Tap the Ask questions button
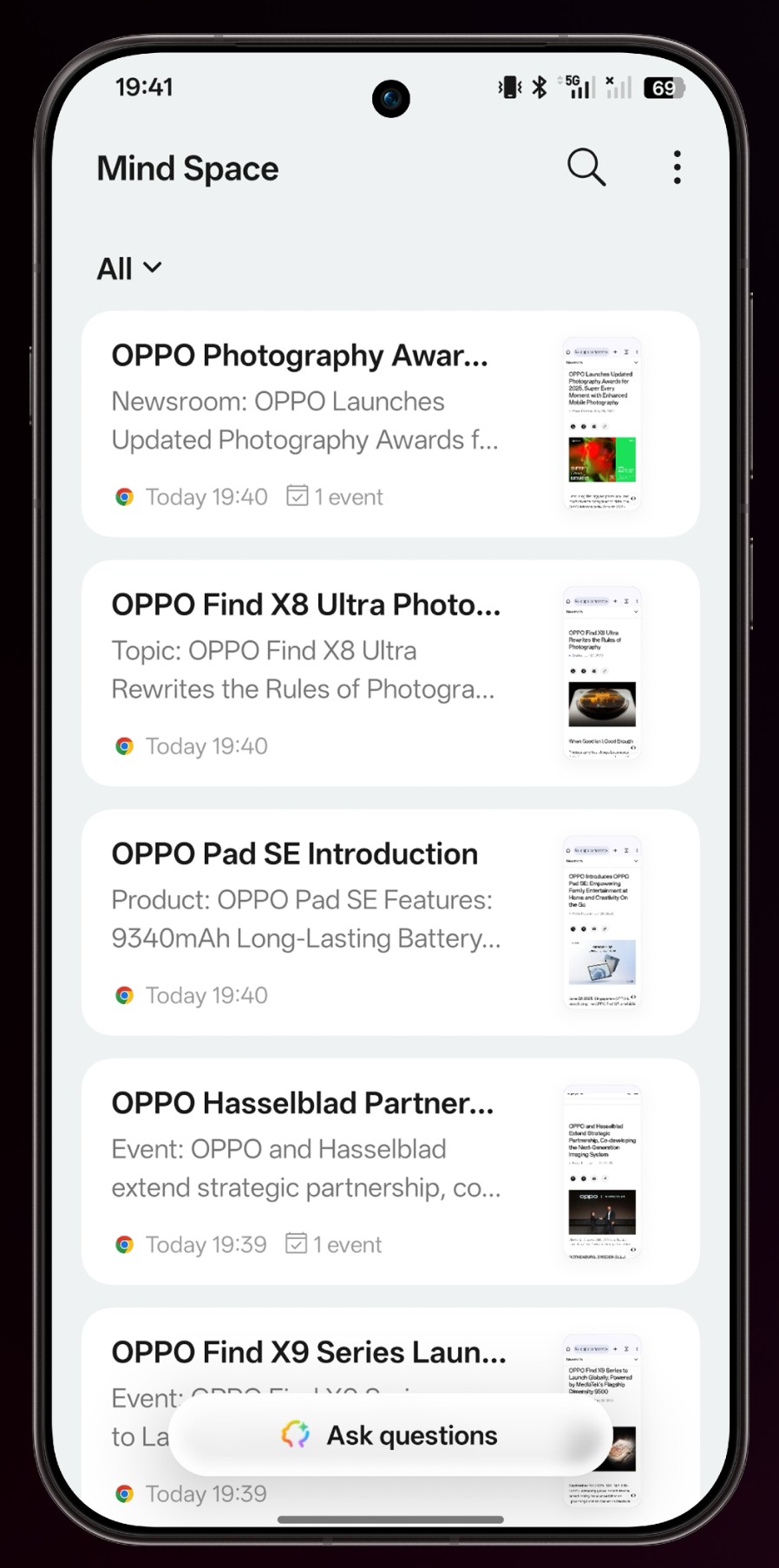The height and width of the screenshot is (1568, 779). pos(389,1435)
